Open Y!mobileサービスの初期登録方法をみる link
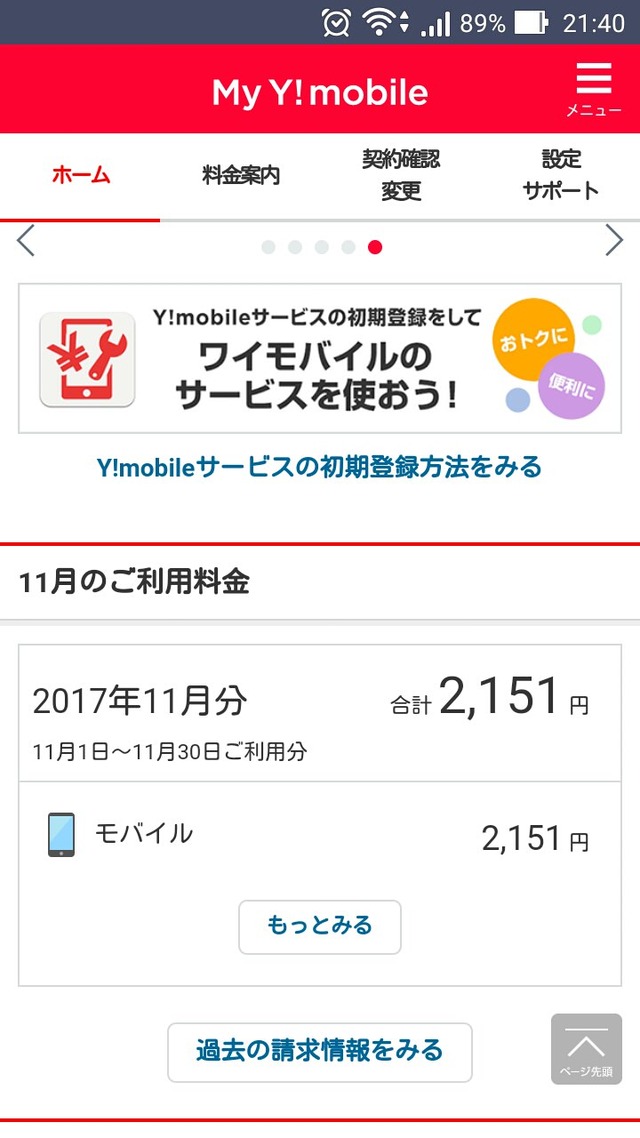Screen dimensions: 640x1138 [319, 467]
